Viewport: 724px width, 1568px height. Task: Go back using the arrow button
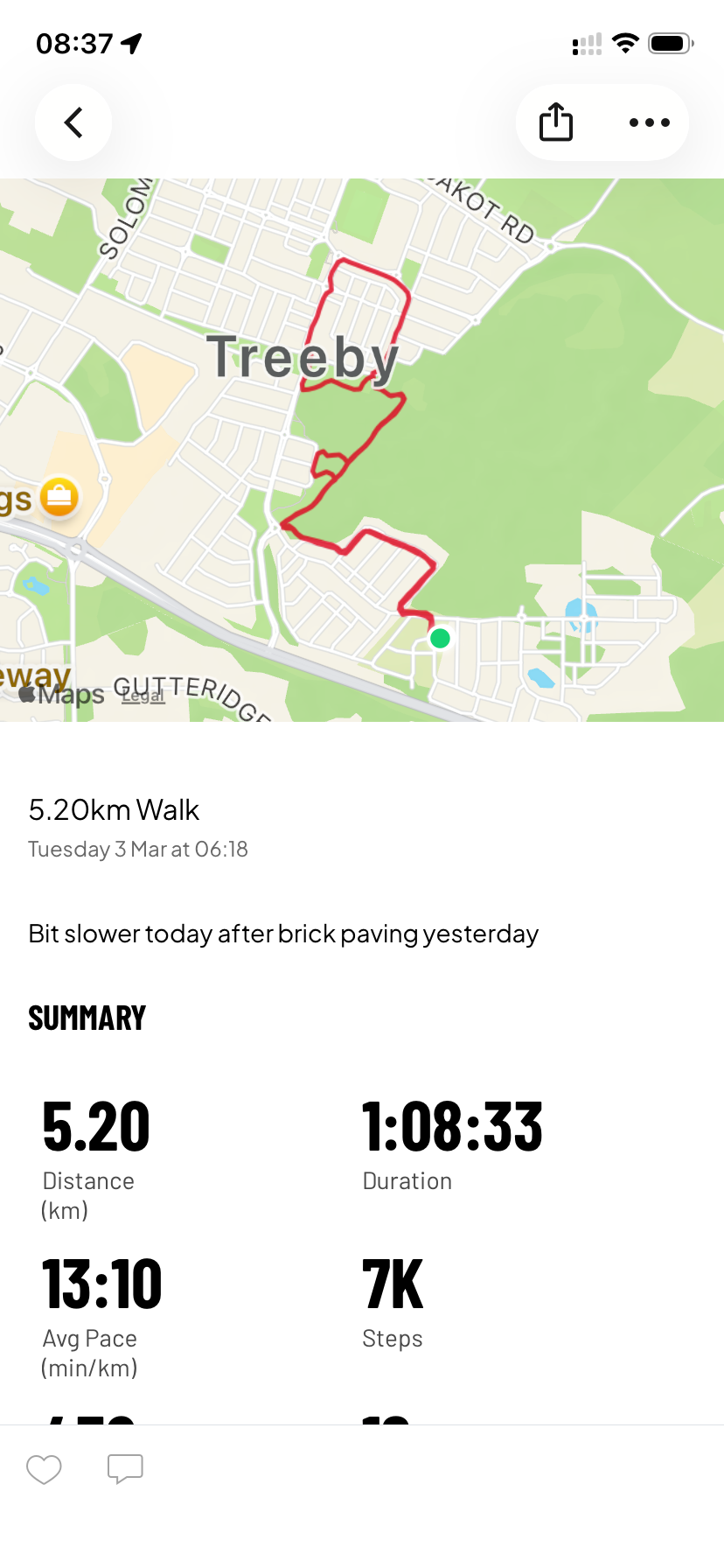[x=73, y=122]
